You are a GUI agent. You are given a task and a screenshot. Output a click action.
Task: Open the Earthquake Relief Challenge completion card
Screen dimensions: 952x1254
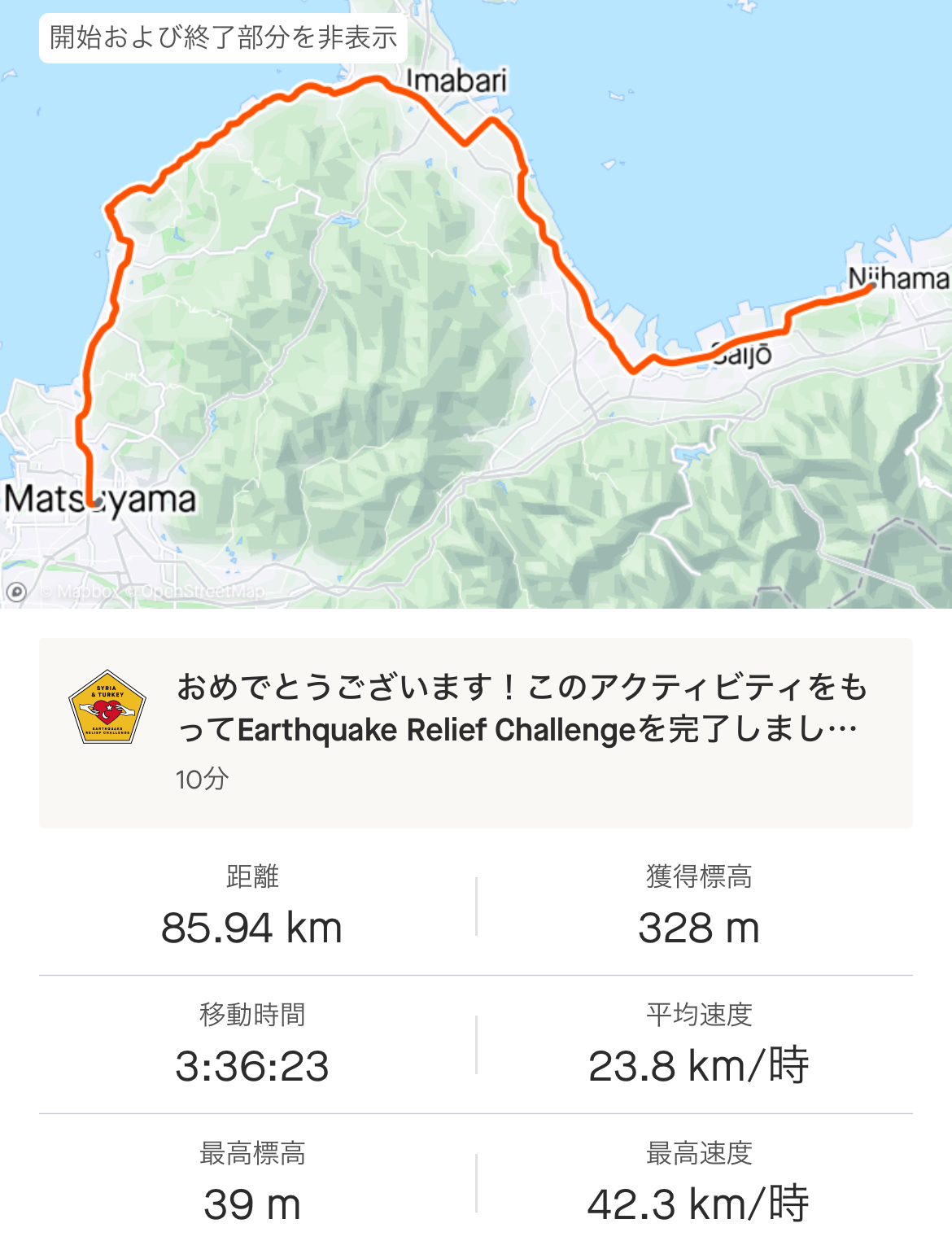point(475,732)
